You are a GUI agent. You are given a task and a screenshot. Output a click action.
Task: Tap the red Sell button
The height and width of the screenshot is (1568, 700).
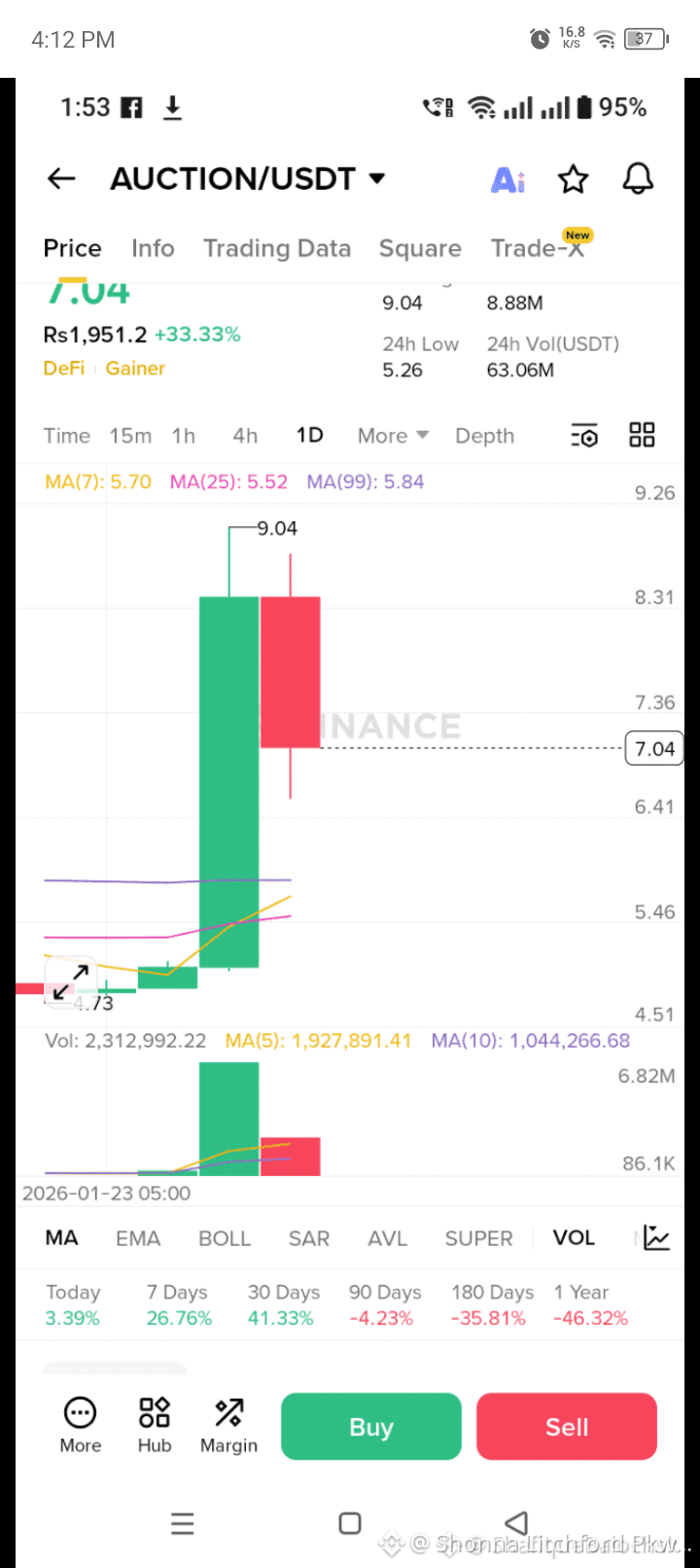click(x=567, y=1427)
